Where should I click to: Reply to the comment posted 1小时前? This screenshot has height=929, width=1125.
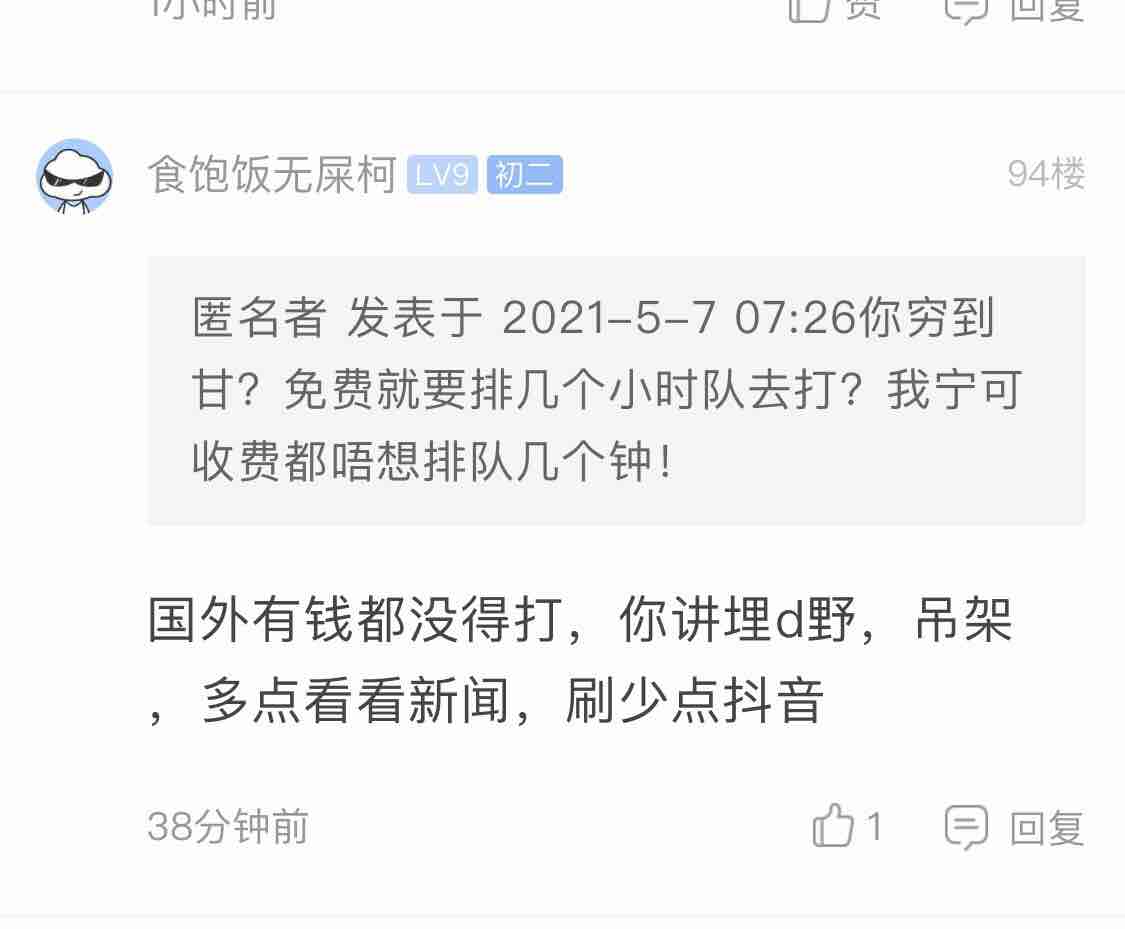(1015, 8)
